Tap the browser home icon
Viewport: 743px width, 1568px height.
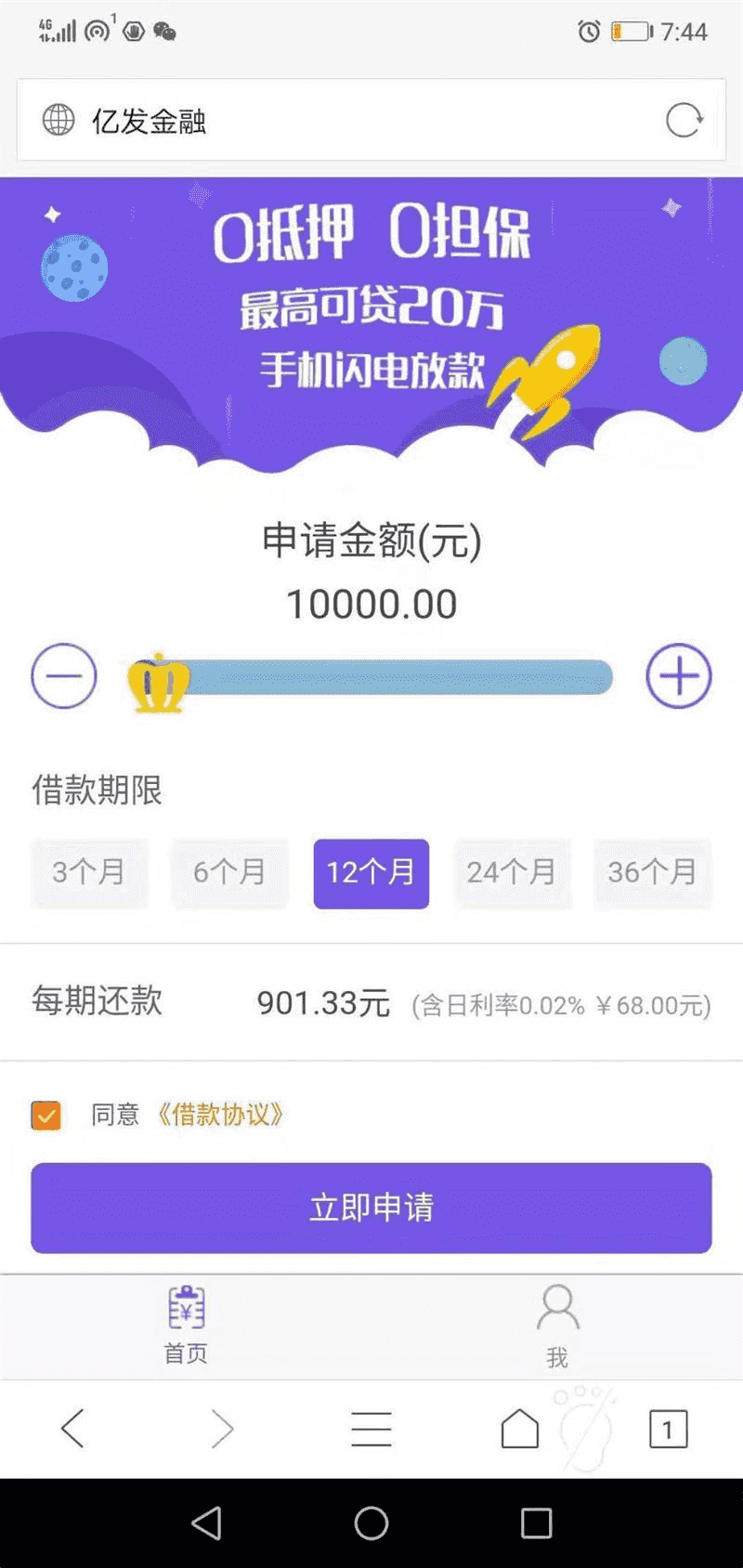point(520,1429)
